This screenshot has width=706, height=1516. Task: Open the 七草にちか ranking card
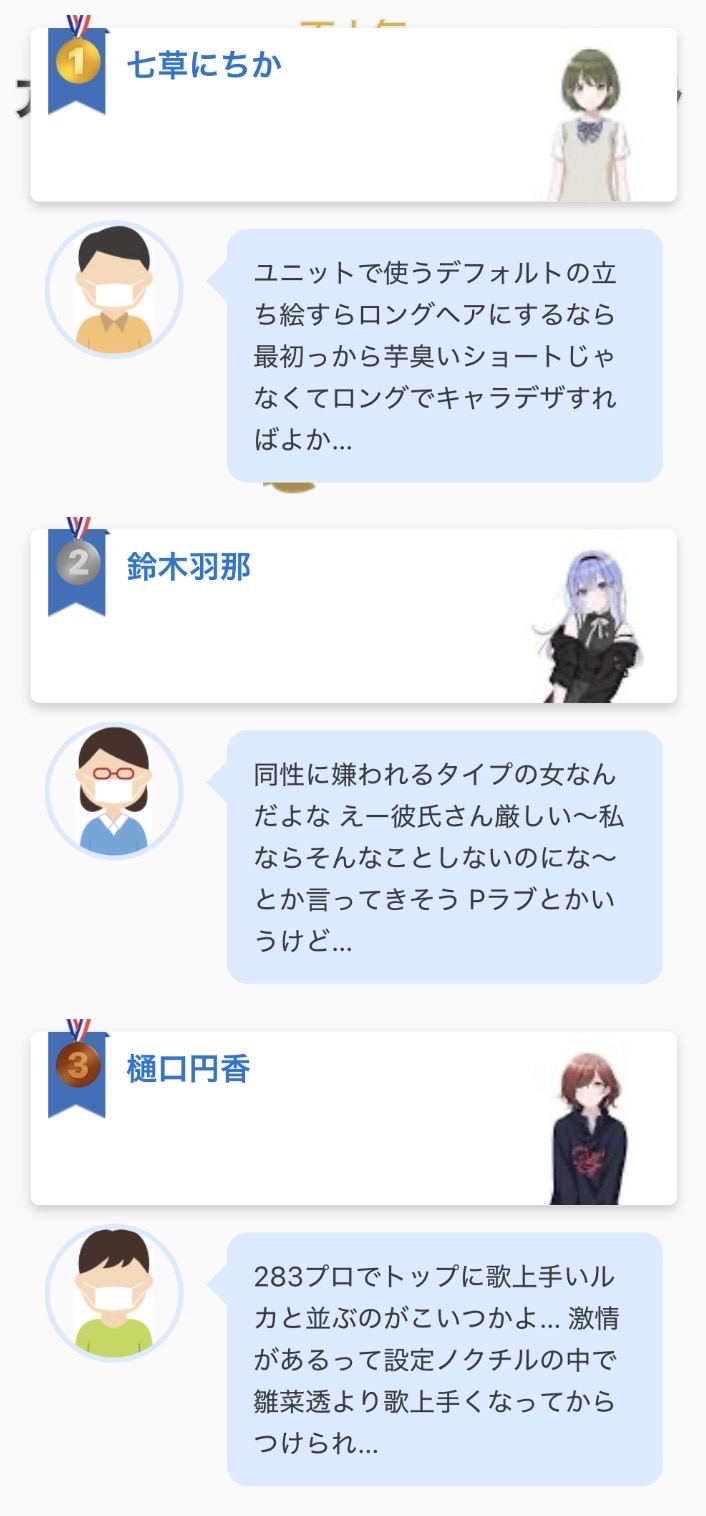coord(204,66)
